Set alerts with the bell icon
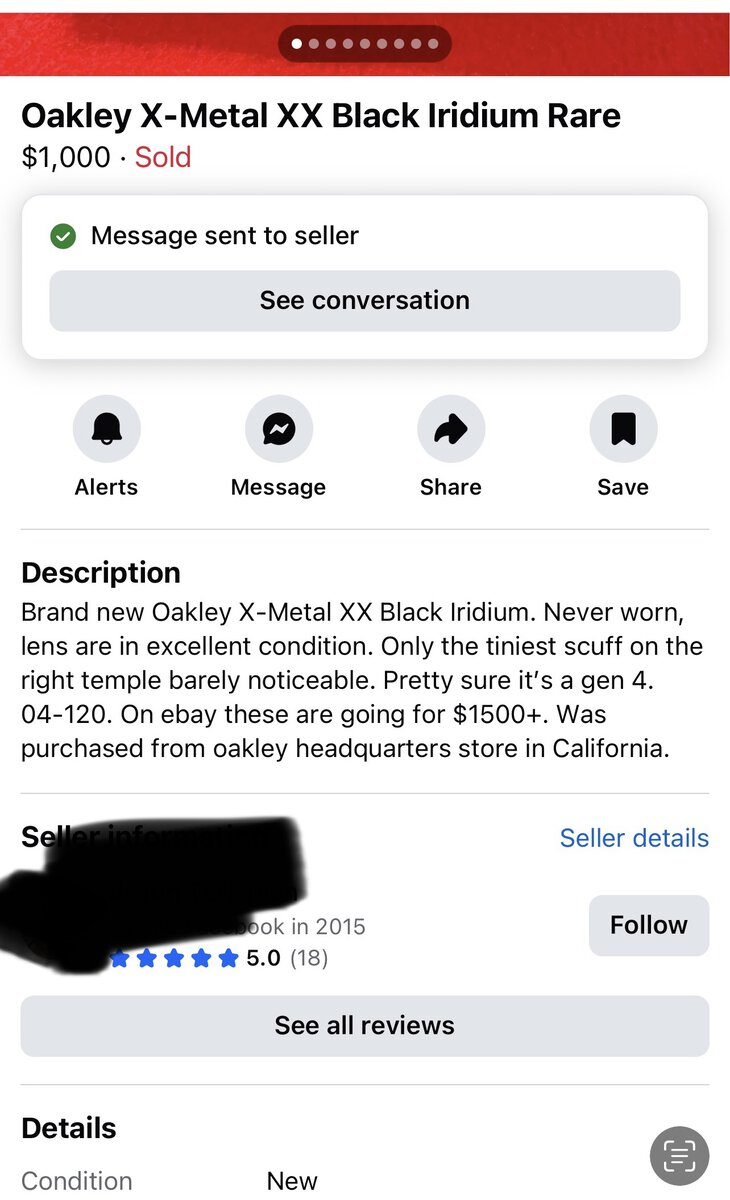730x1200 pixels. (106, 429)
